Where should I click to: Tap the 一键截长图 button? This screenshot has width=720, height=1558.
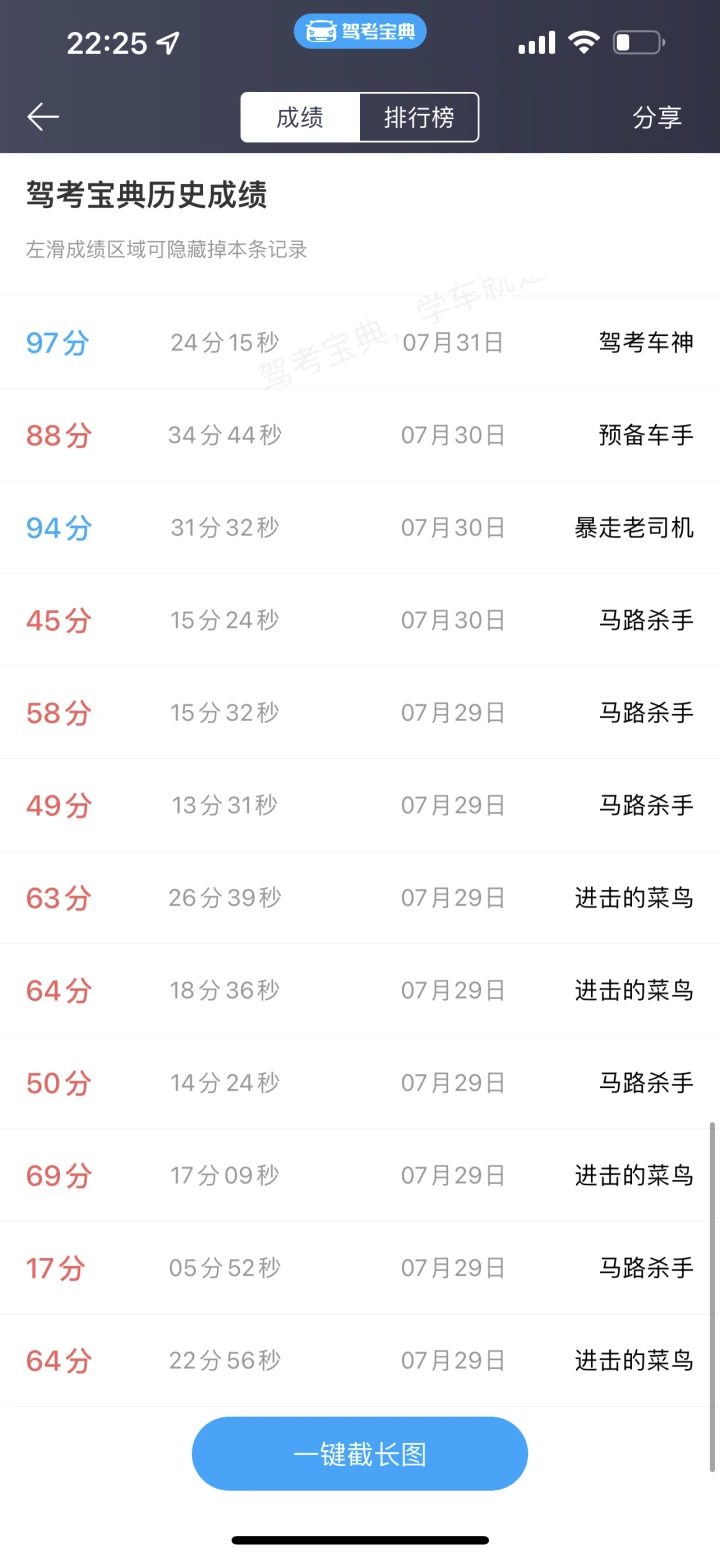(360, 1453)
